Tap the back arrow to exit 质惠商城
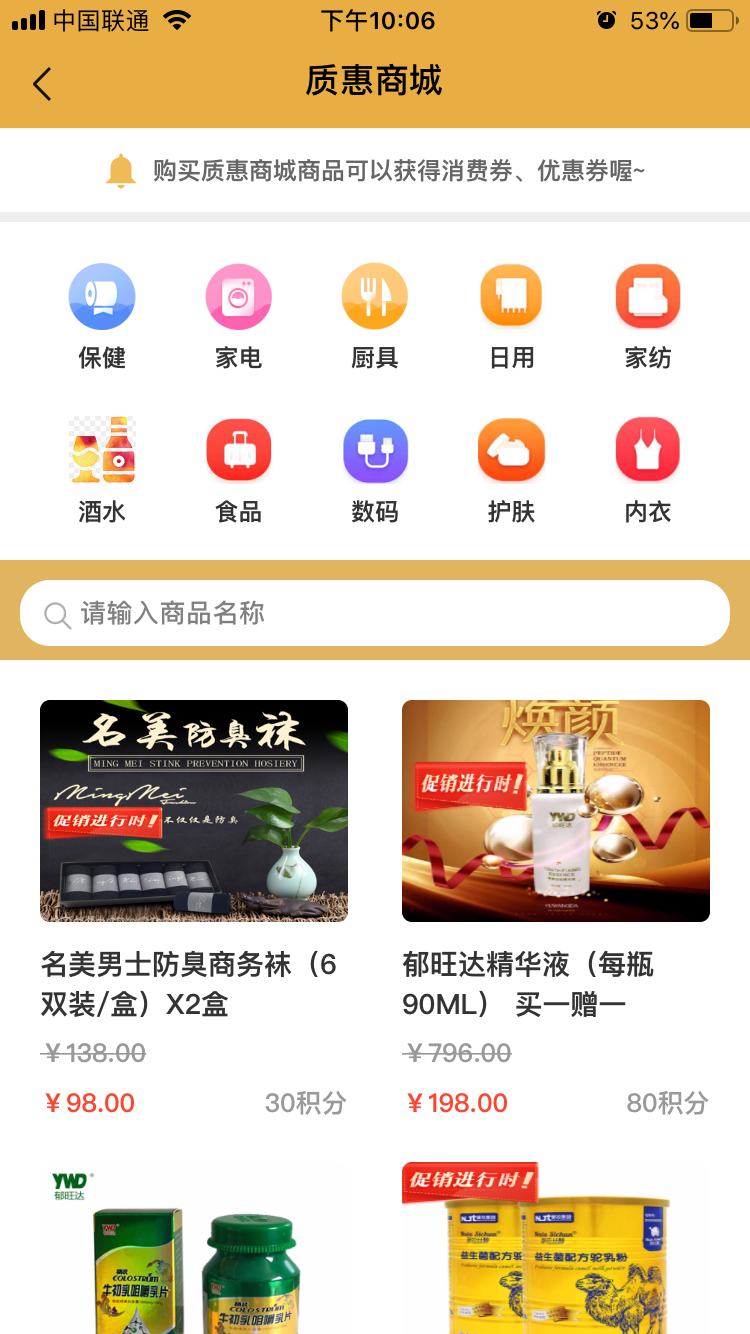750x1334 pixels. pos(42,84)
